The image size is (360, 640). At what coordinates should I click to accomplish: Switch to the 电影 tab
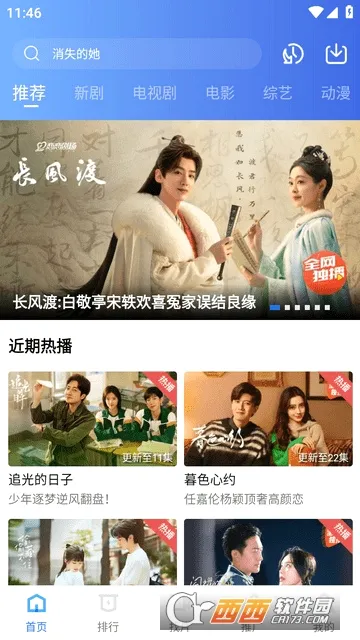[x=220, y=93]
